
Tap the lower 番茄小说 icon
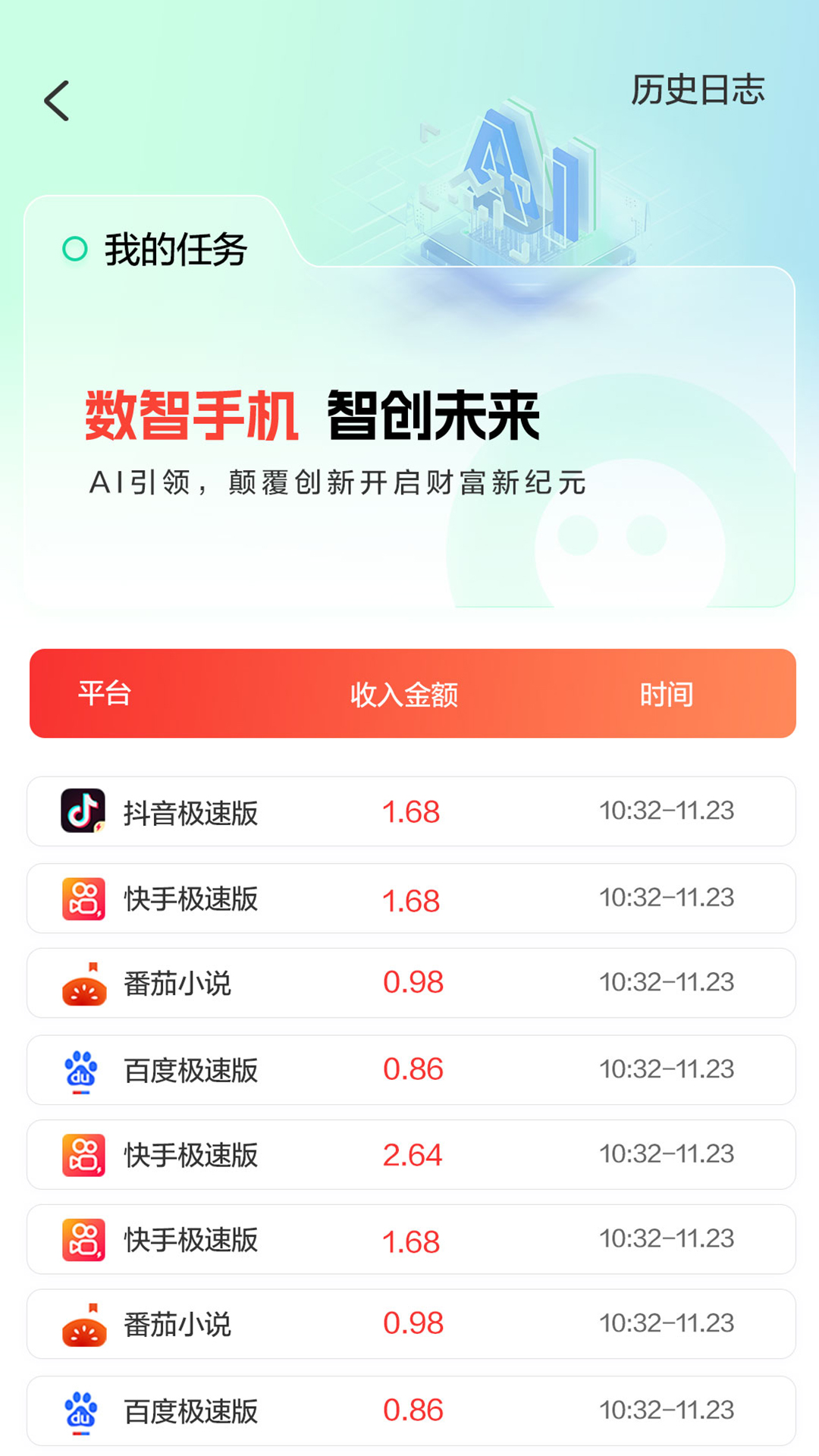83,1325
